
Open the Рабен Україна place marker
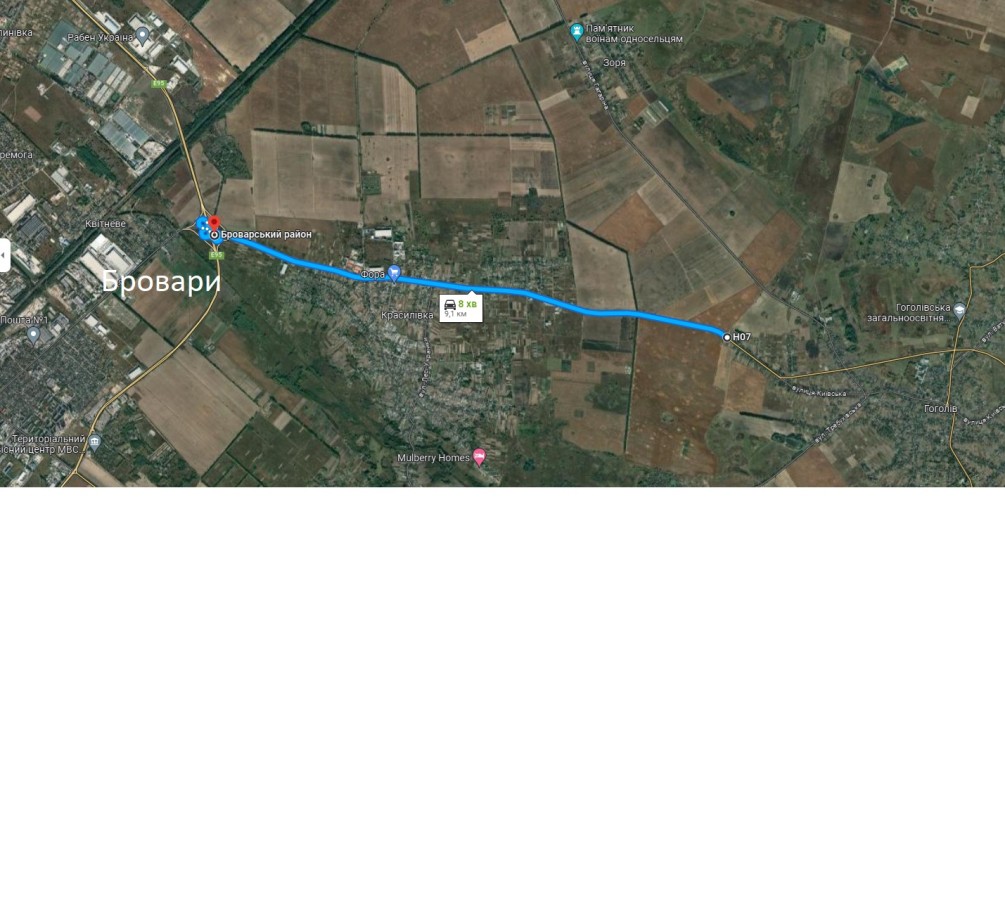coord(142,35)
